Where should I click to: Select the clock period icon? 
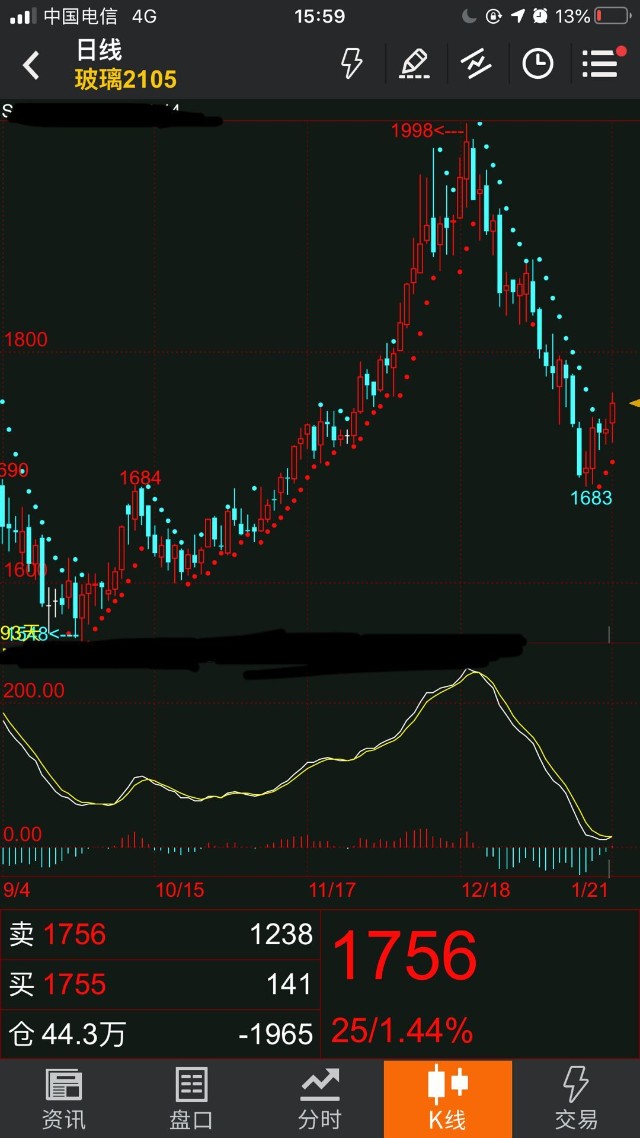click(538, 64)
